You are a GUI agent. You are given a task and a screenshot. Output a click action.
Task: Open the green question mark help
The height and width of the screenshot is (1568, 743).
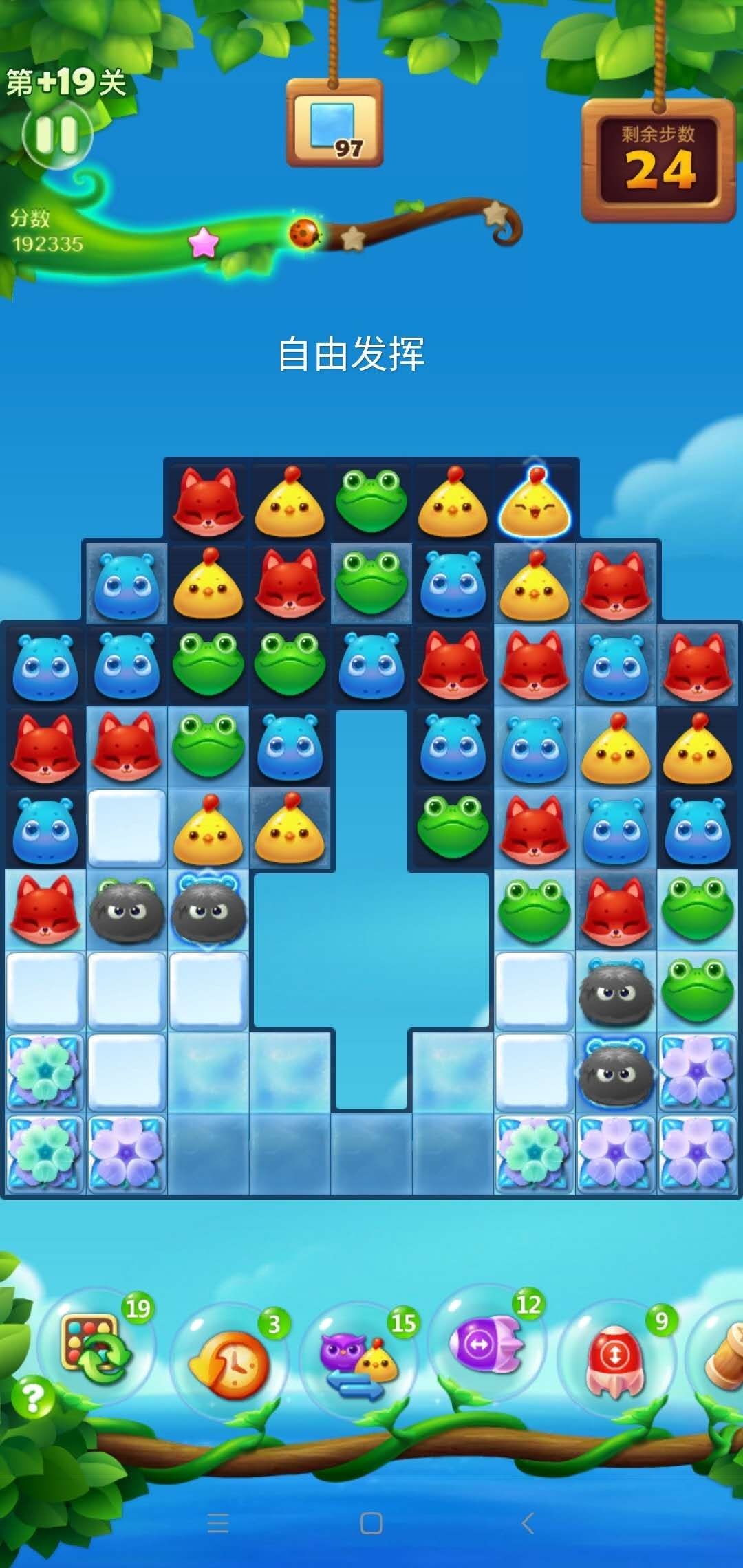33,1397
